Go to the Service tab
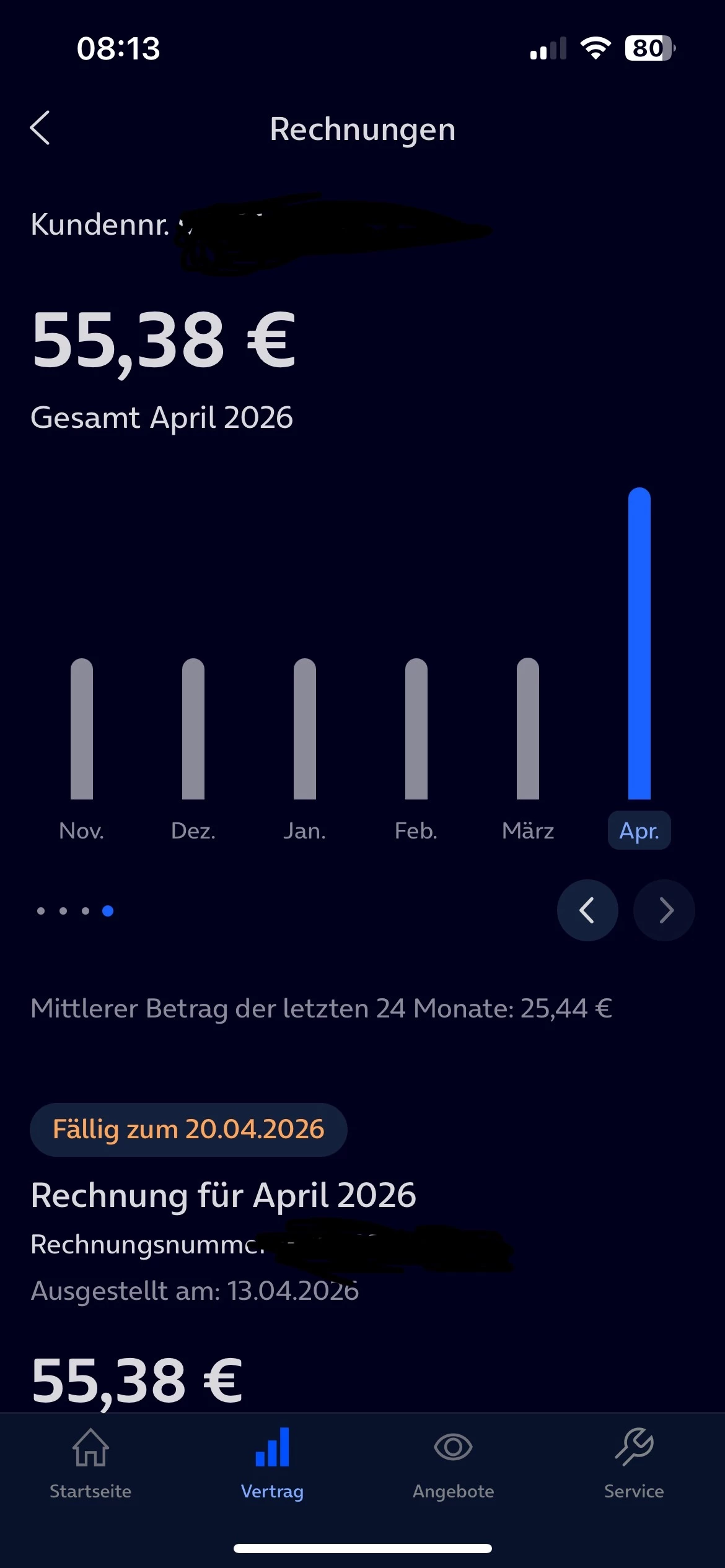Viewport: 725px width, 1568px height. point(634,1464)
